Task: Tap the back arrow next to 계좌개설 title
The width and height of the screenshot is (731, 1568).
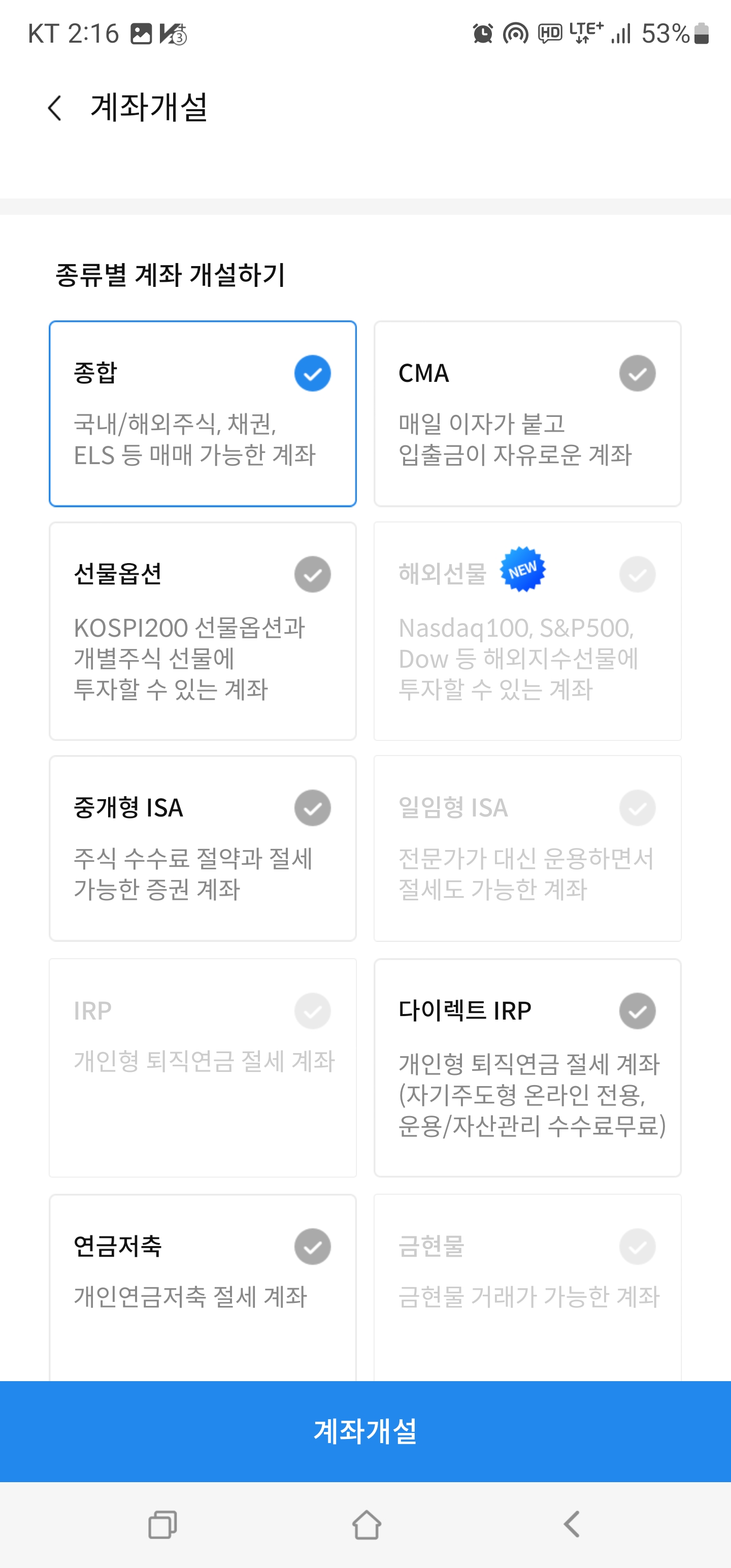Action: point(55,108)
